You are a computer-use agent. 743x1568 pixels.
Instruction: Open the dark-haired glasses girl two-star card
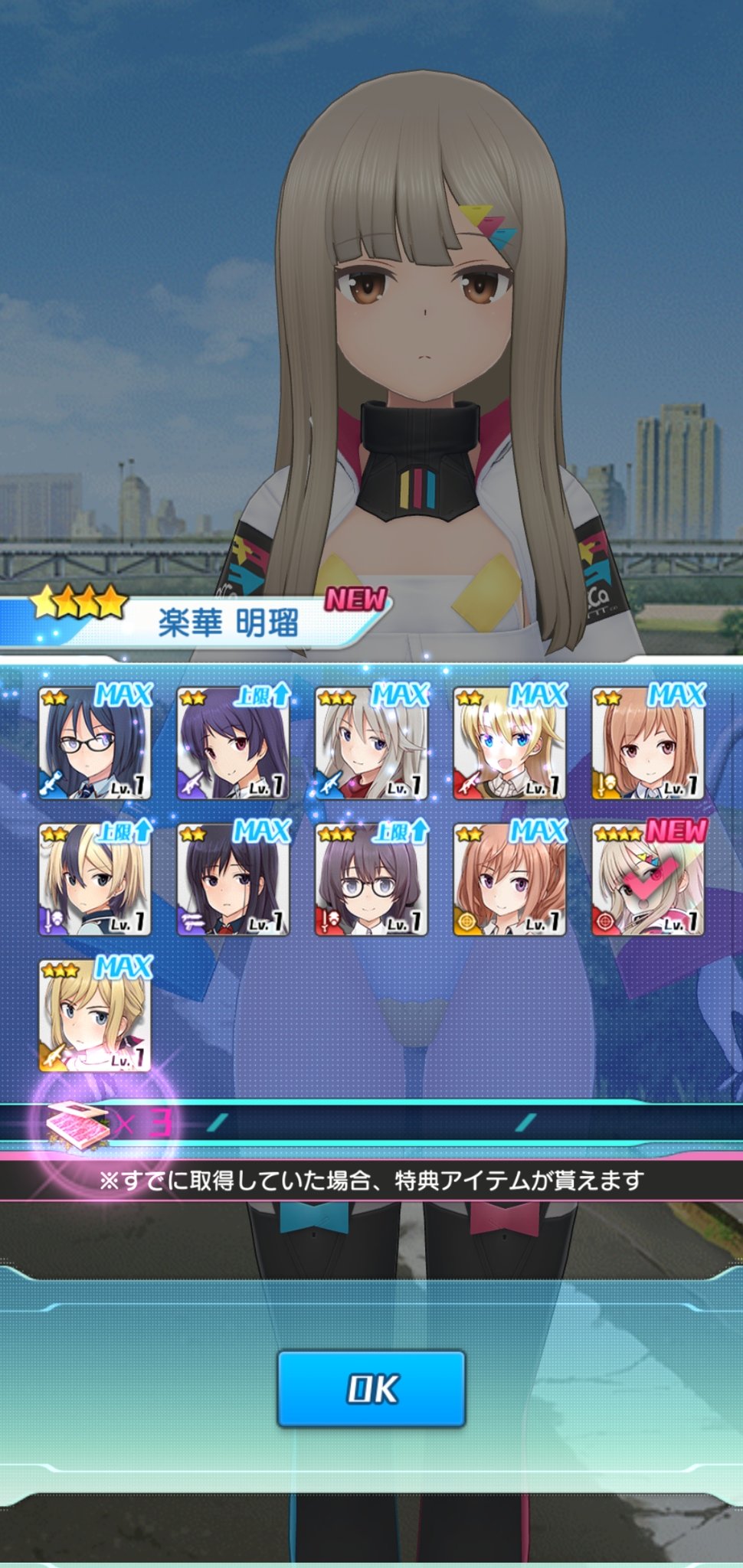(95, 743)
